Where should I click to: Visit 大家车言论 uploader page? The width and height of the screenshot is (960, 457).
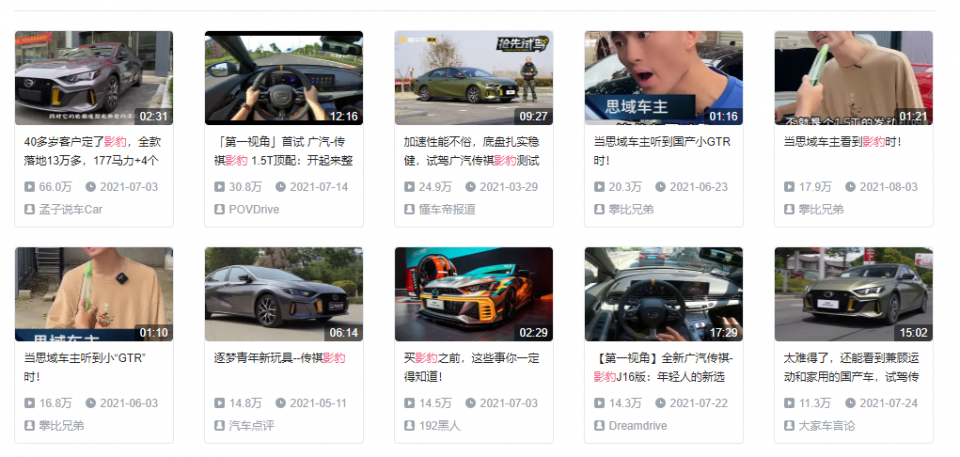click(x=827, y=425)
